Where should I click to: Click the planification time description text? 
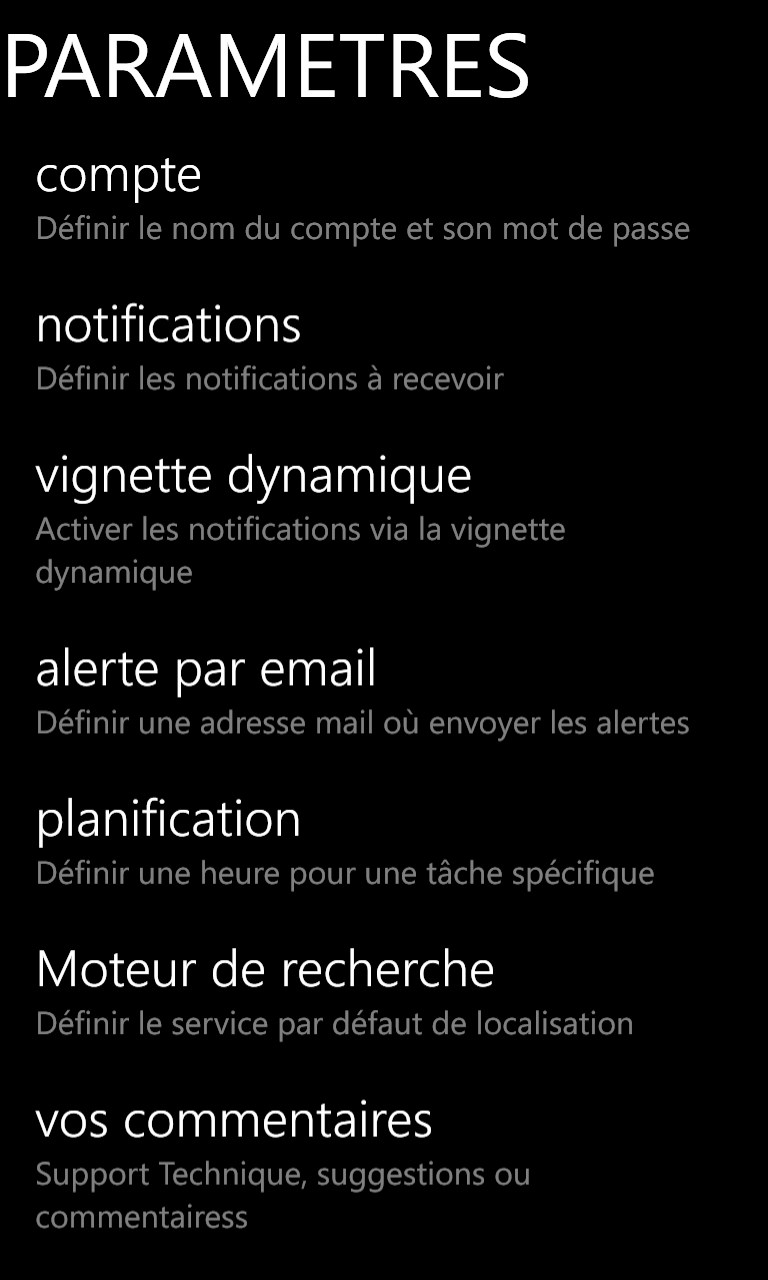344,873
